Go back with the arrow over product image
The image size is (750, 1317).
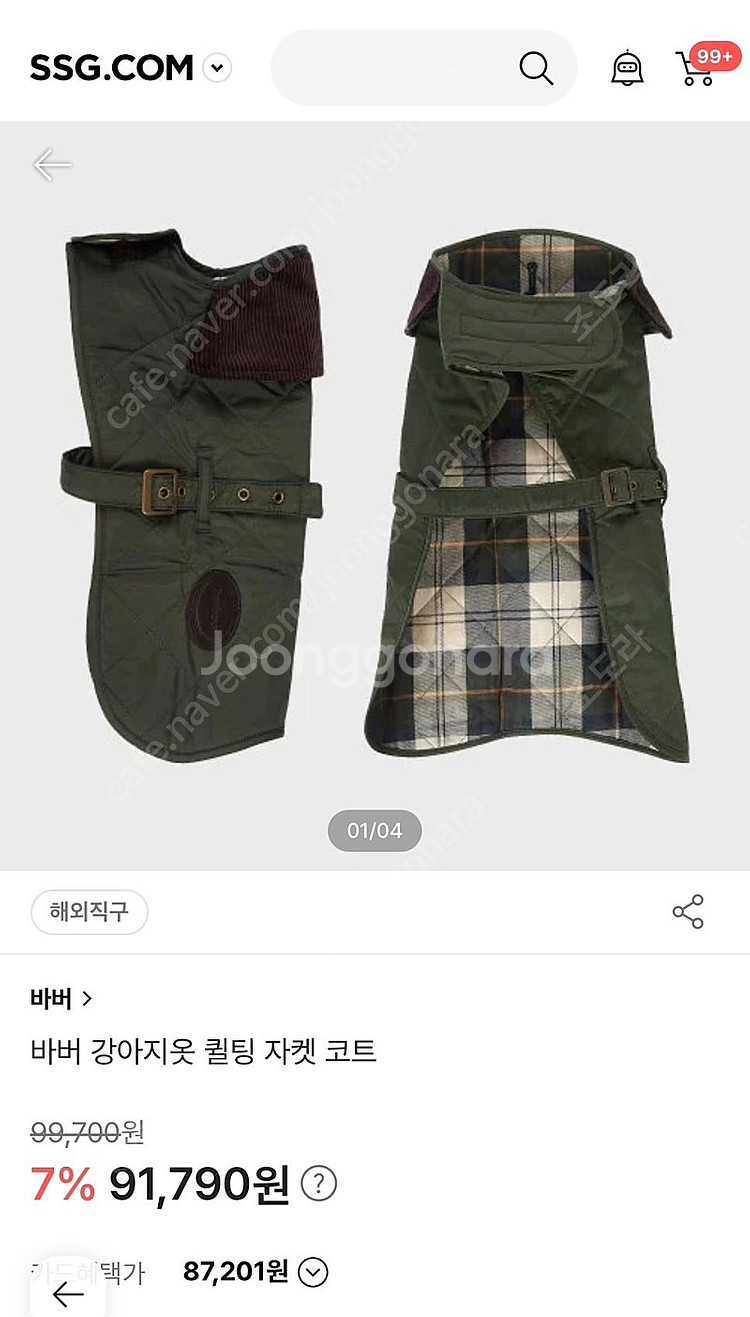click(52, 165)
